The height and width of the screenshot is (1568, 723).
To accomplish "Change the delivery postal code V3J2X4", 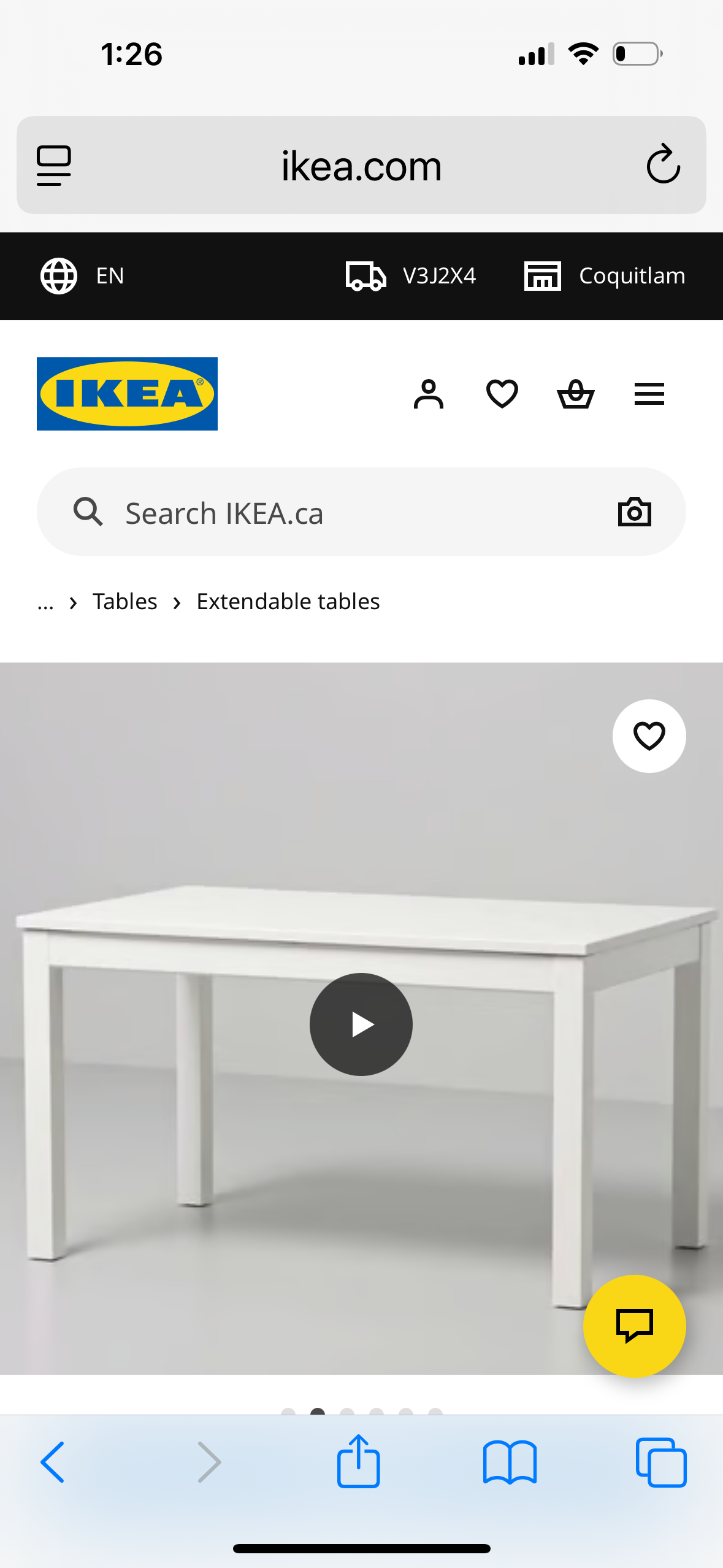I will coord(411,276).
